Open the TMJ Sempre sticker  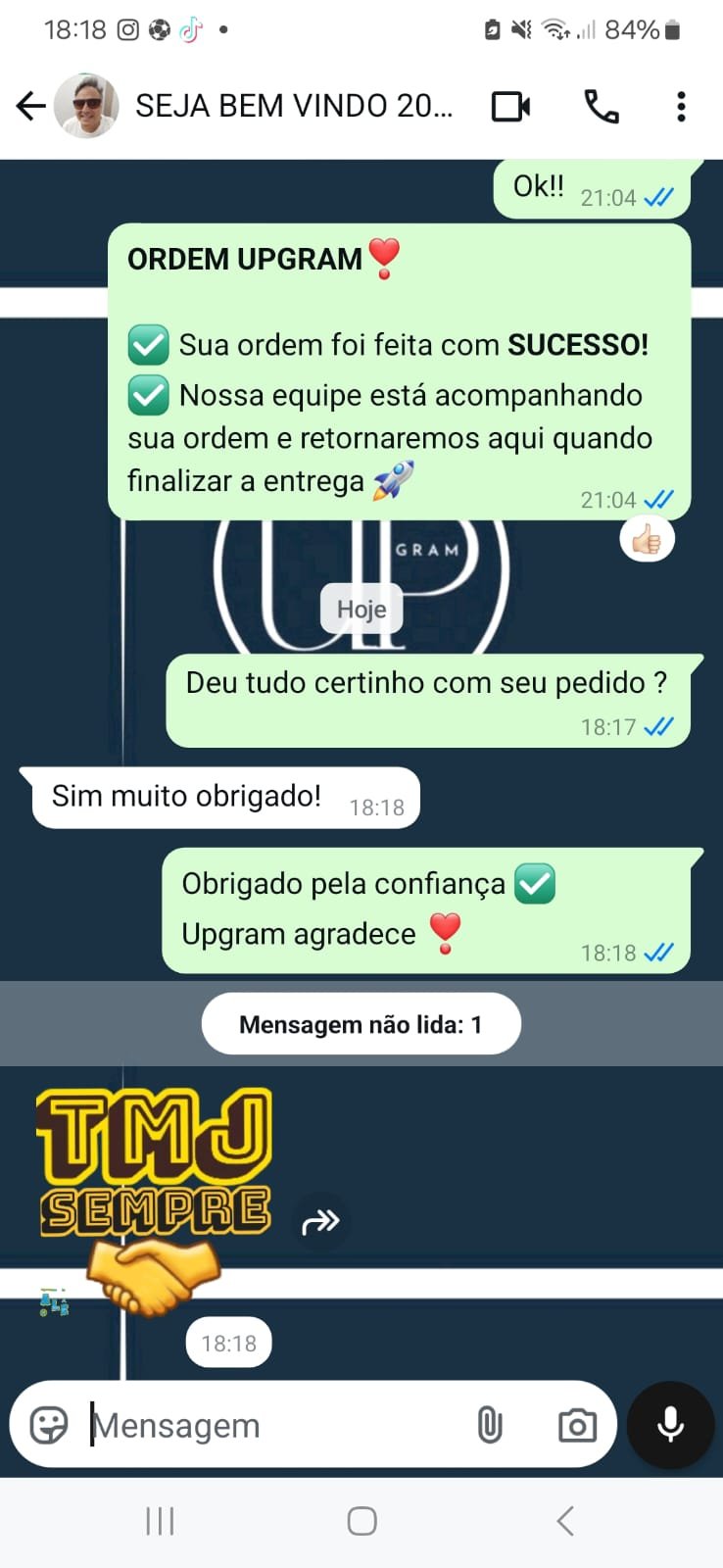pos(155,1196)
